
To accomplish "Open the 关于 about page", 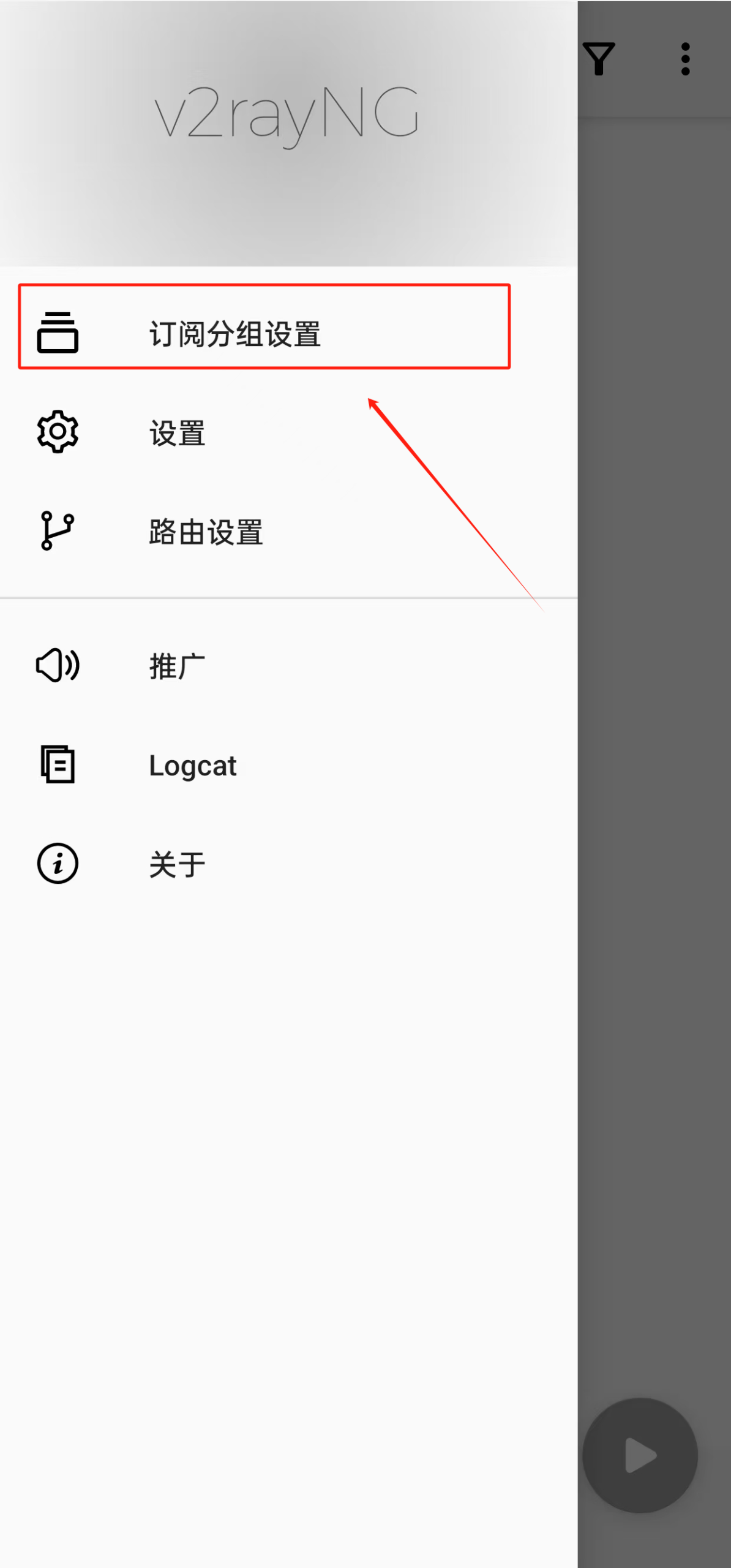I will click(x=178, y=864).
